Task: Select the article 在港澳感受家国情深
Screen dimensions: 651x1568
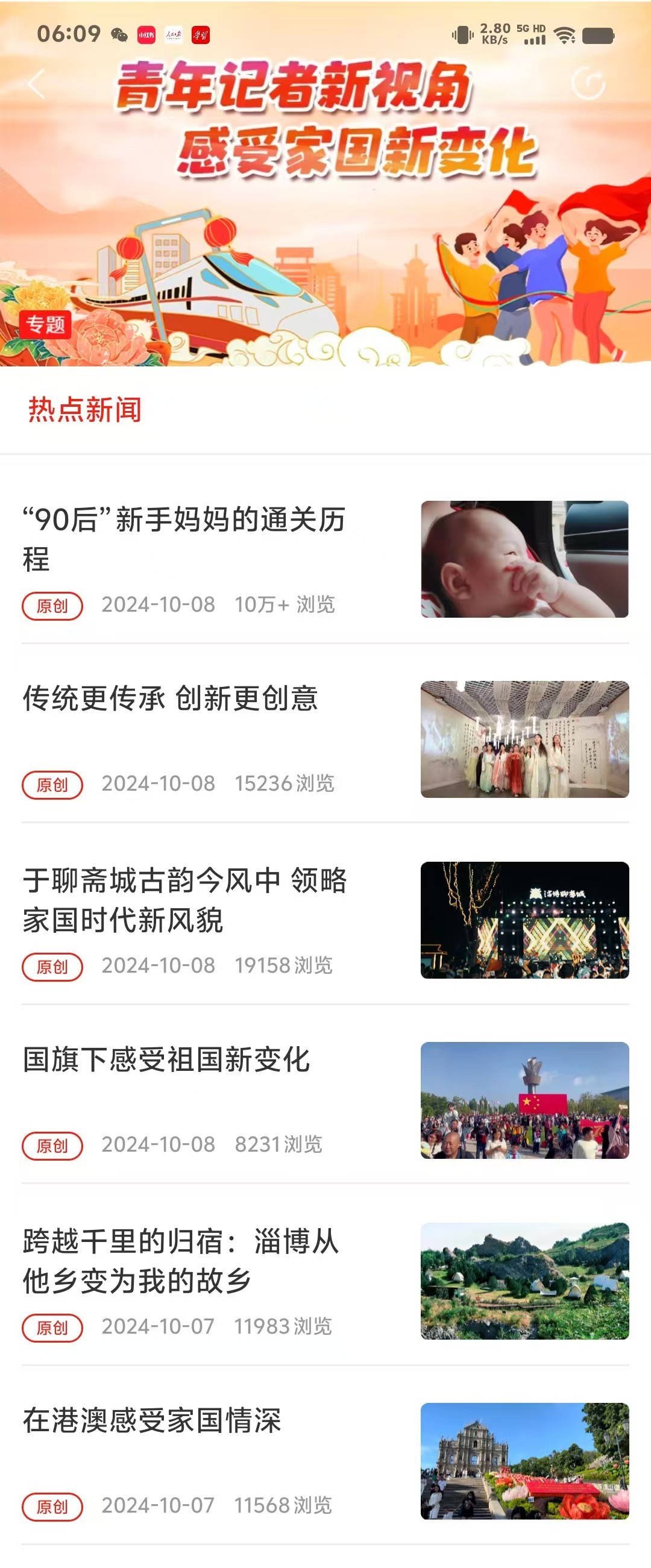Action: pyautogui.click(x=153, y=1421)
